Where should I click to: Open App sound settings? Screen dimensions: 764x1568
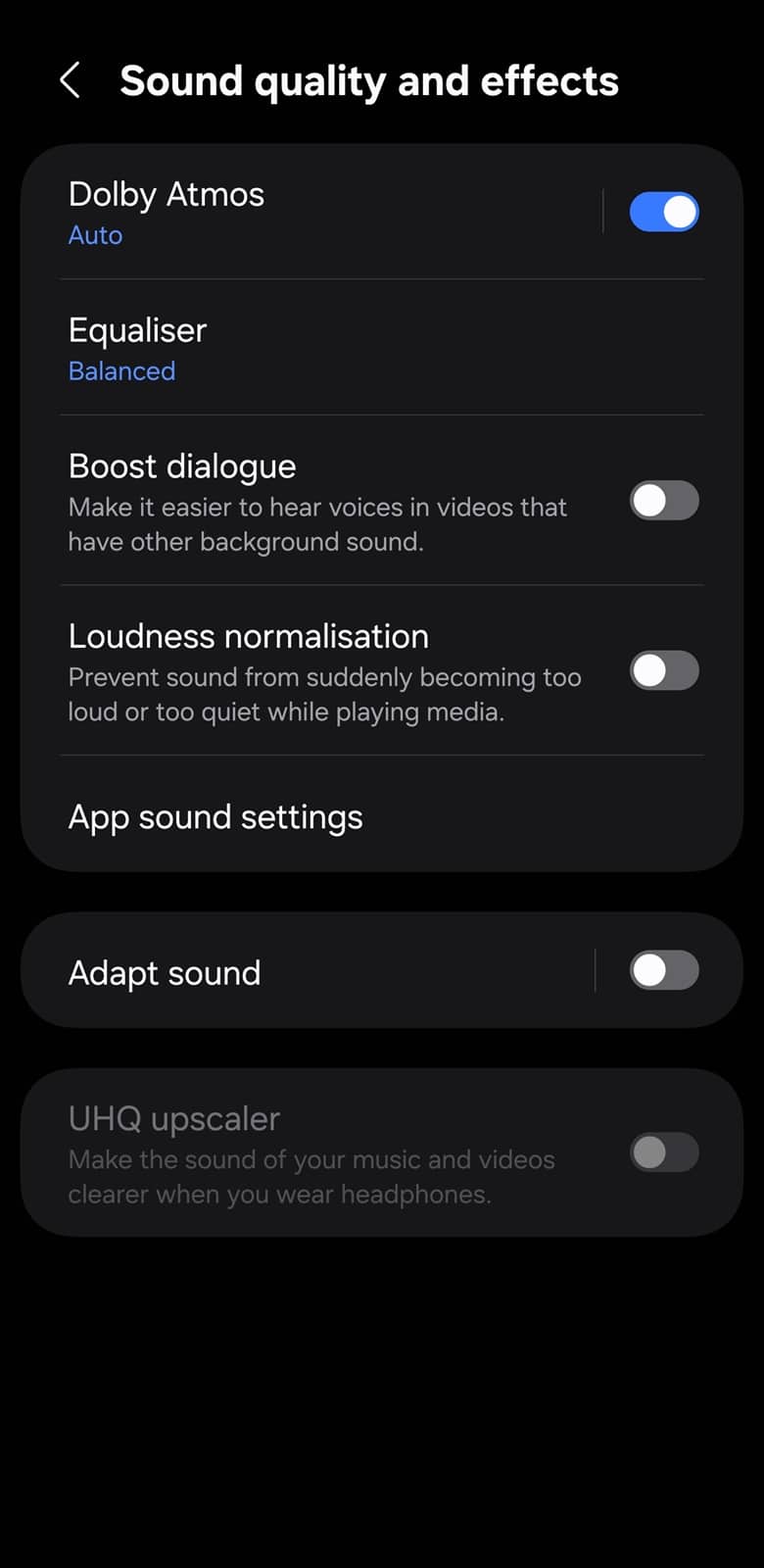click(x=294, y=816)
